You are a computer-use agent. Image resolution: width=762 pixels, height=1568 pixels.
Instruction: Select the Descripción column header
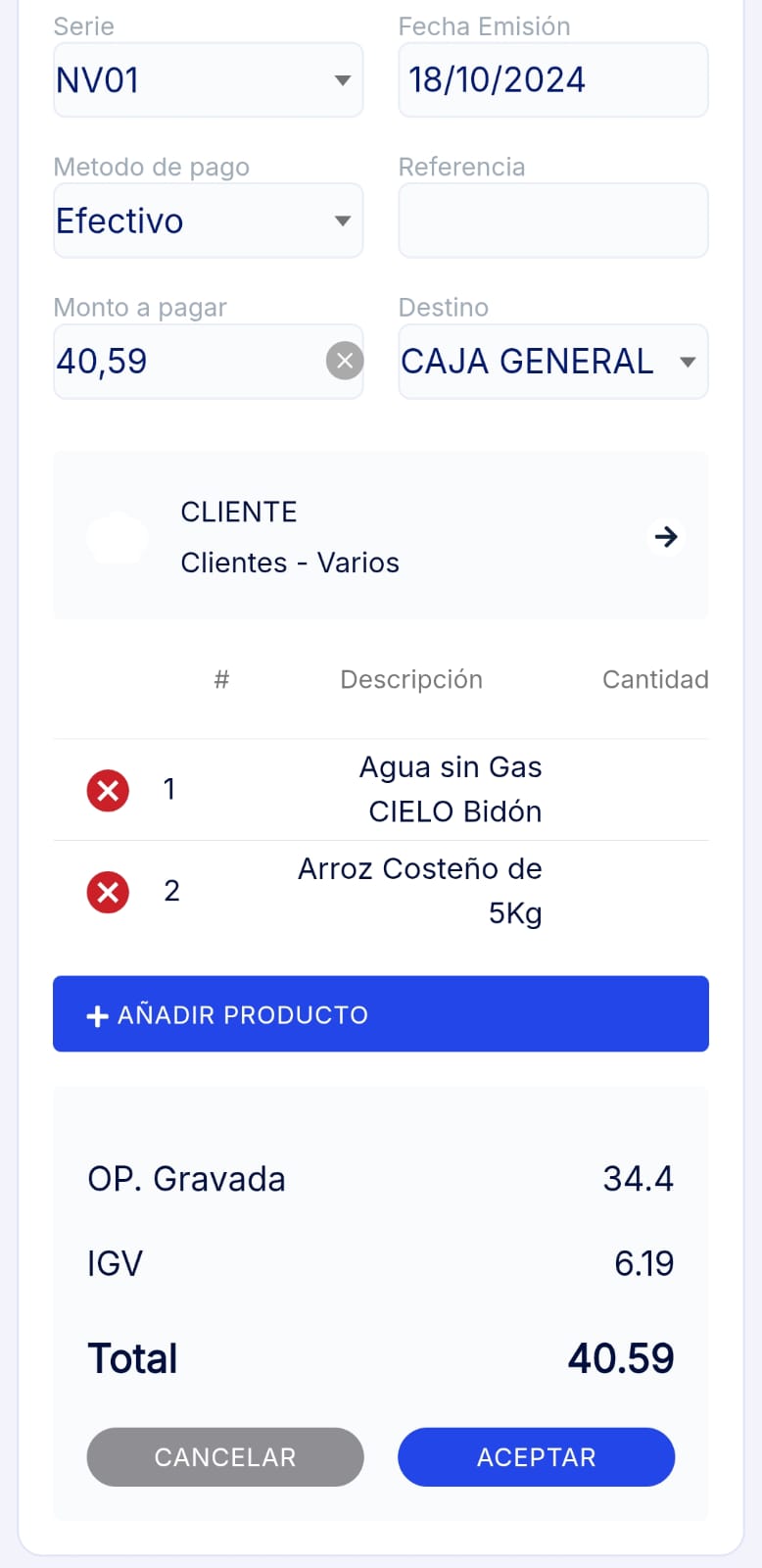[411, 679]
